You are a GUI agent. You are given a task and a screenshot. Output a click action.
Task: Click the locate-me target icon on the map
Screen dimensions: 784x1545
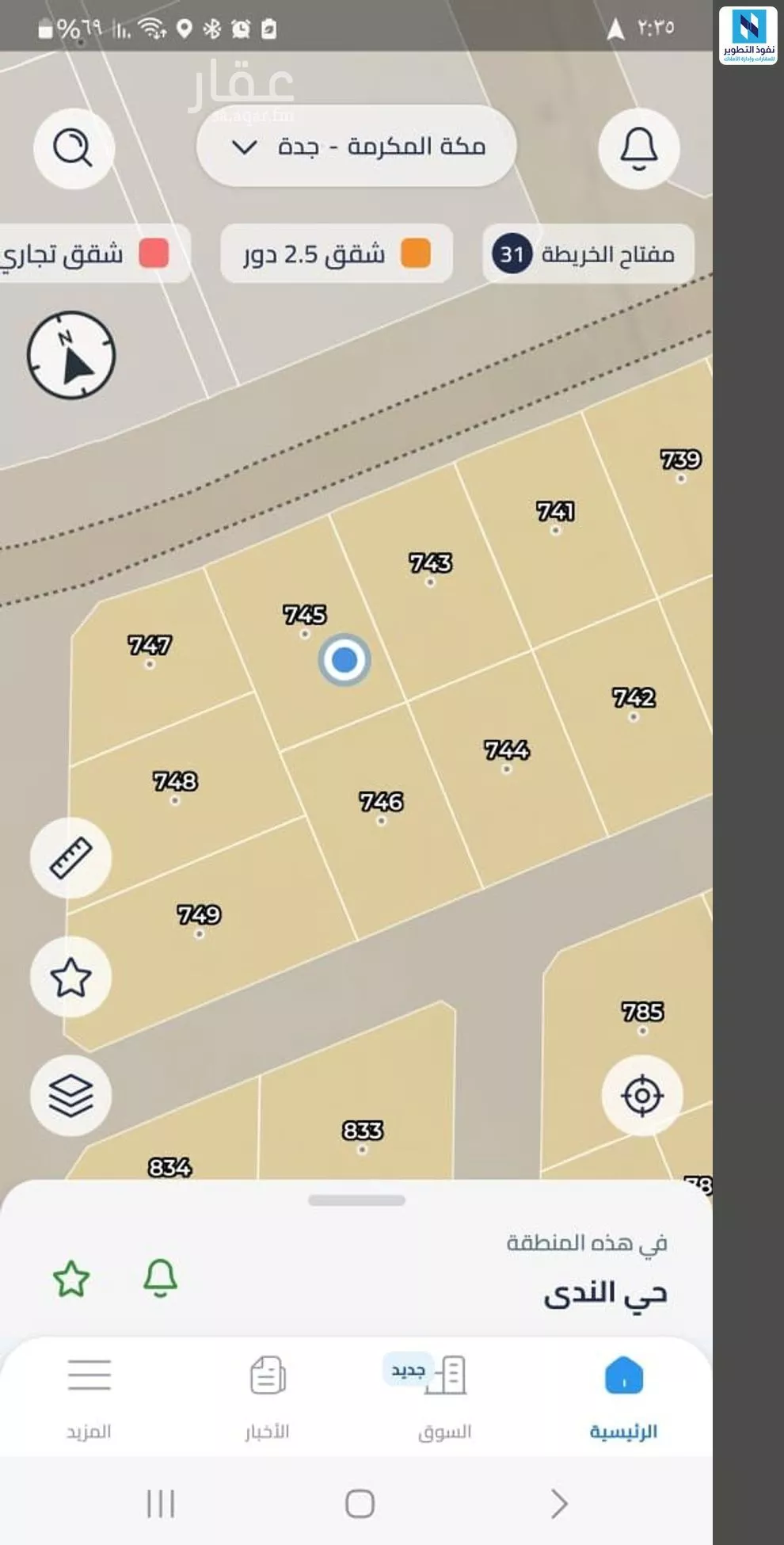[642, 1097]
